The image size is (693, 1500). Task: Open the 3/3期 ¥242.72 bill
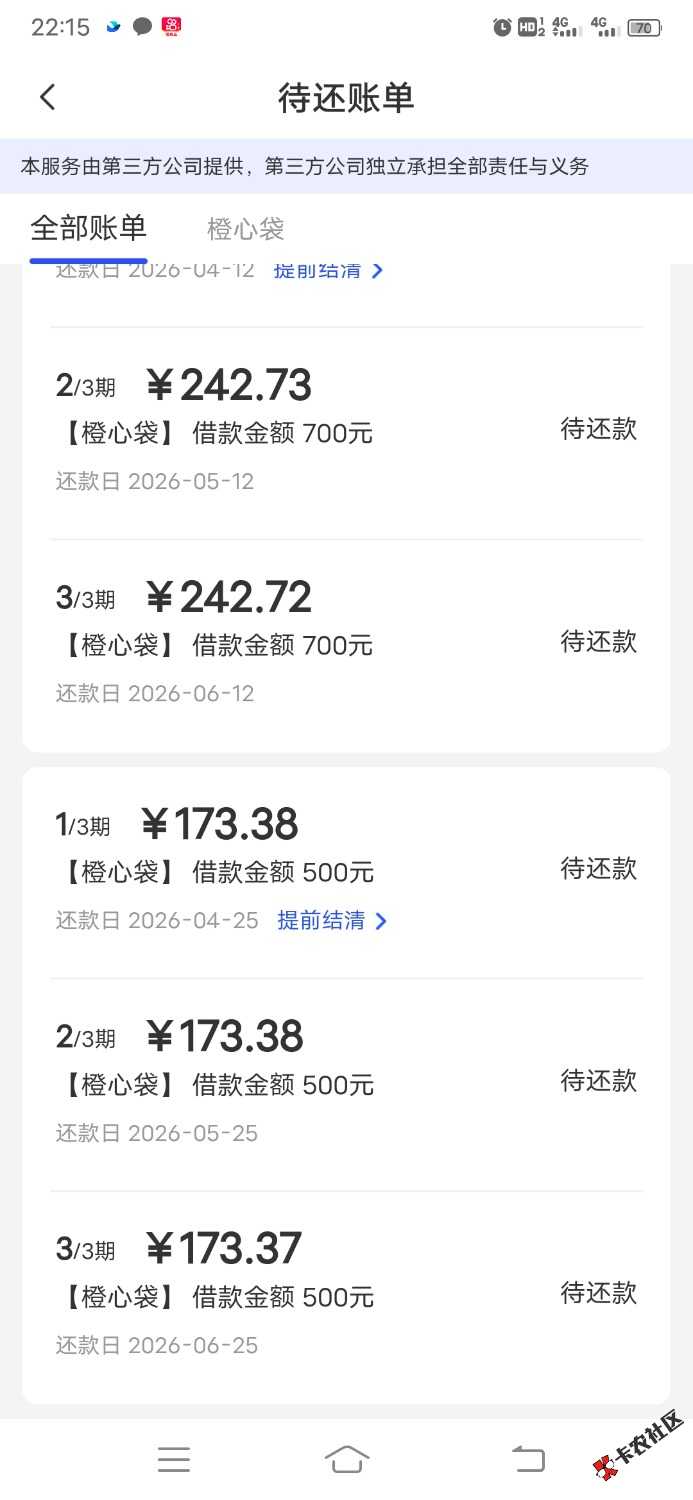[x=346, y=645]
